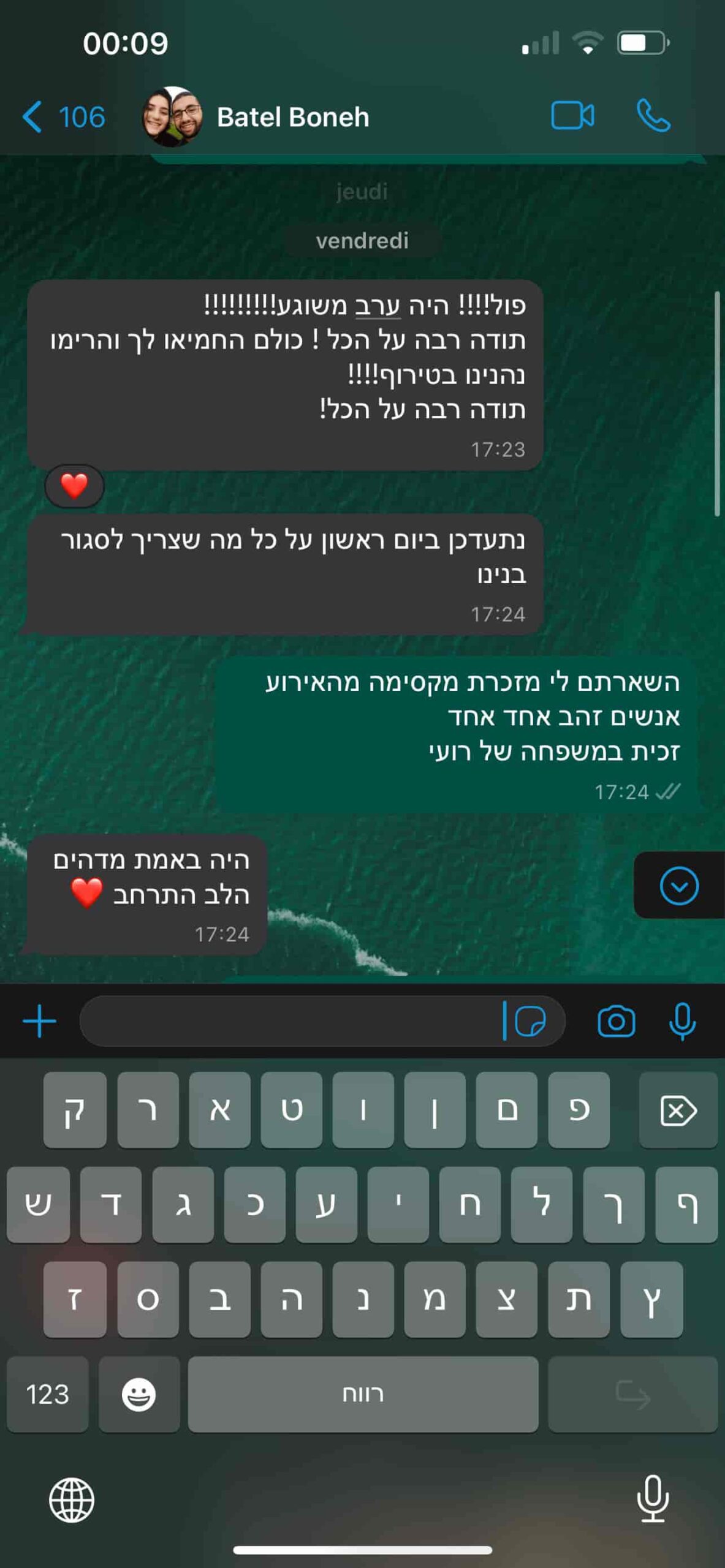Switch the keyboard to the 123 numbers layout
Viewport: 725px width, 1568px height.
47,1395
